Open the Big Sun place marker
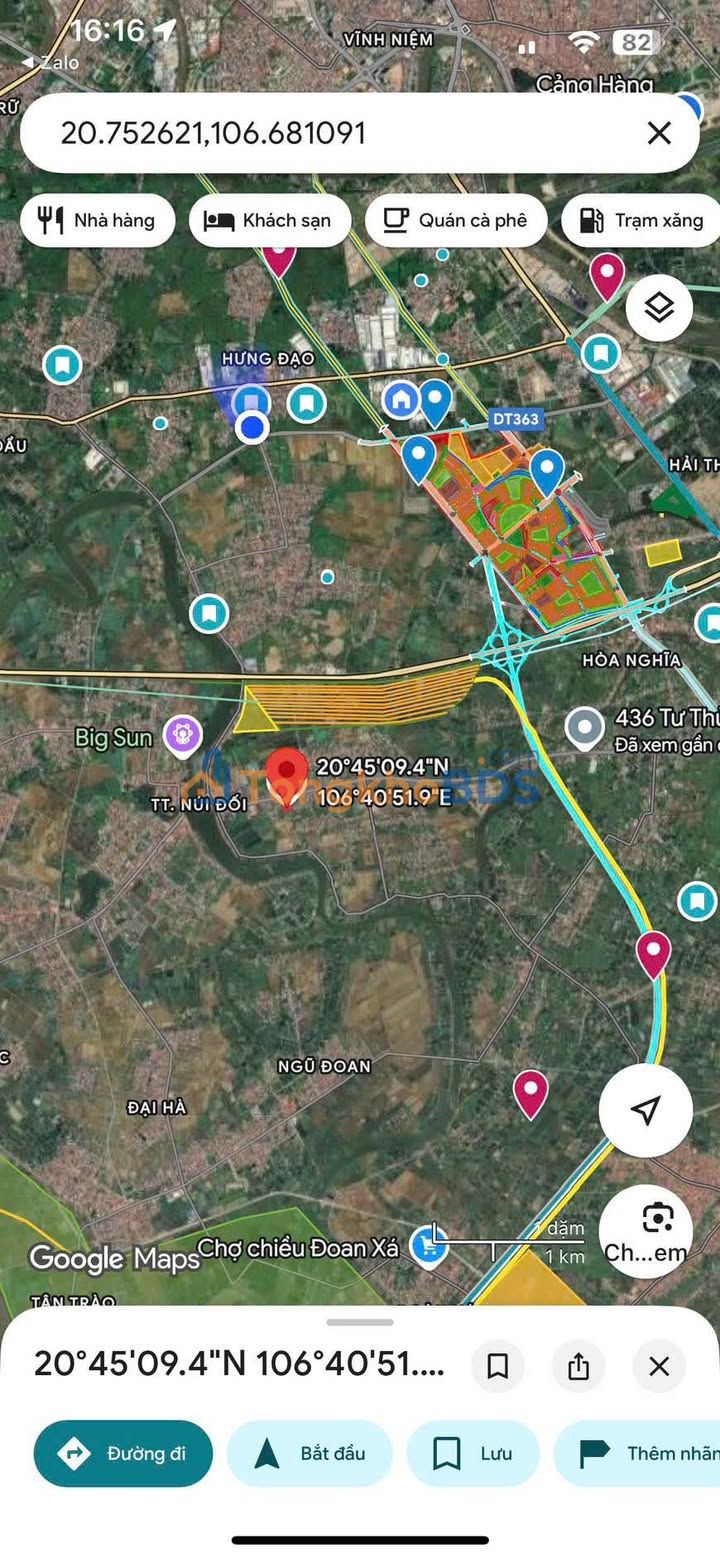This screenshot has height=1558, width=720. 184,736
